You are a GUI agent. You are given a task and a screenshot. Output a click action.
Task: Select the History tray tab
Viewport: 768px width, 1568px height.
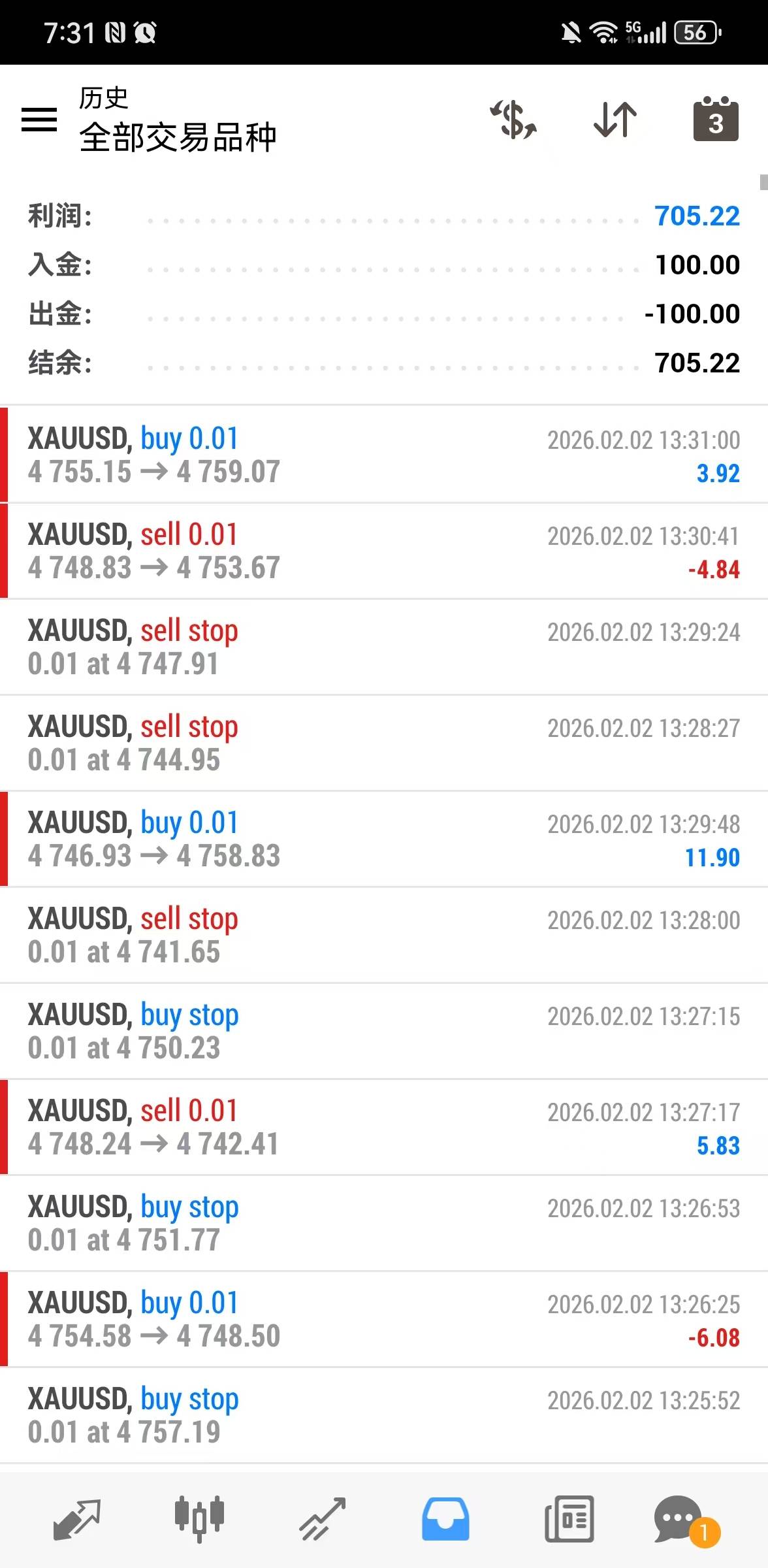445,1519
